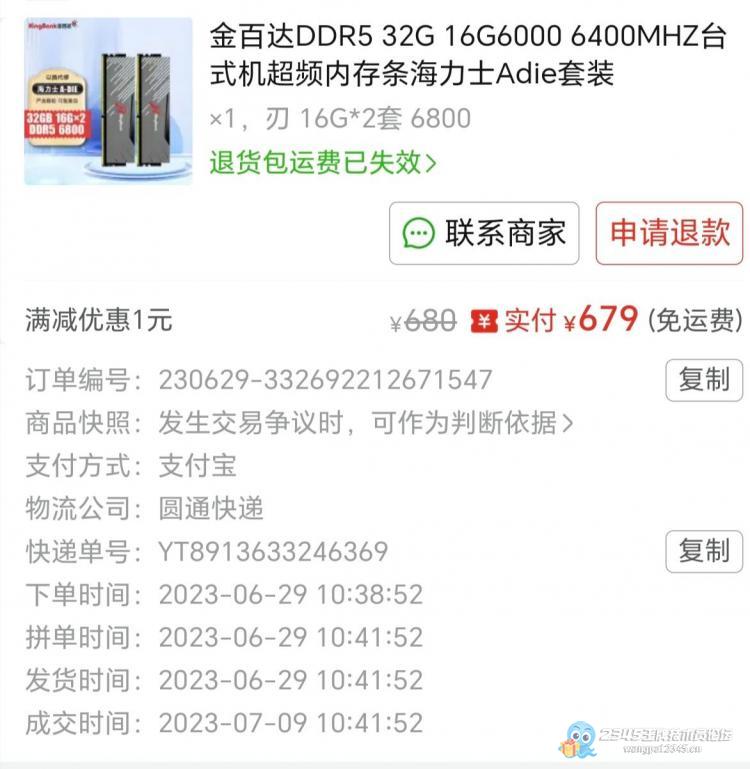Screen dimensions: 750x769
Task: Open the 商品快照 product snapshot
Action: point(366,423)
